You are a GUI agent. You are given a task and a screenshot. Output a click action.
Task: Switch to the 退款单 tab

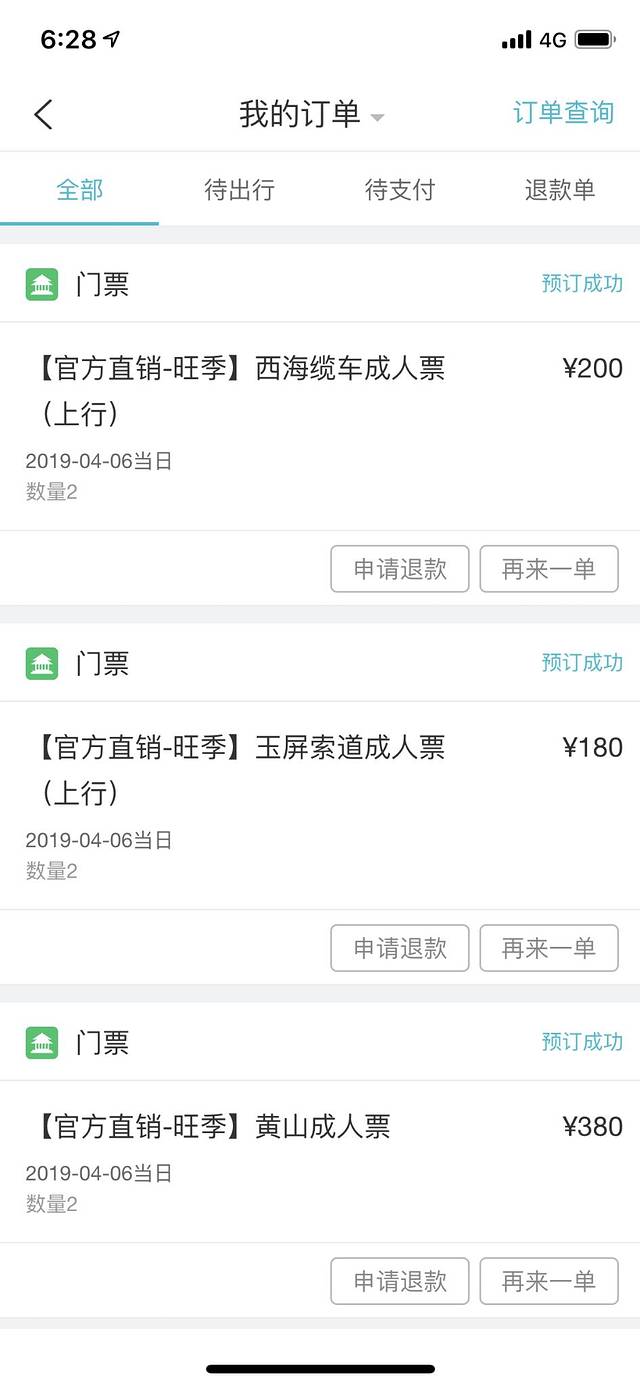tap(559, 190)
